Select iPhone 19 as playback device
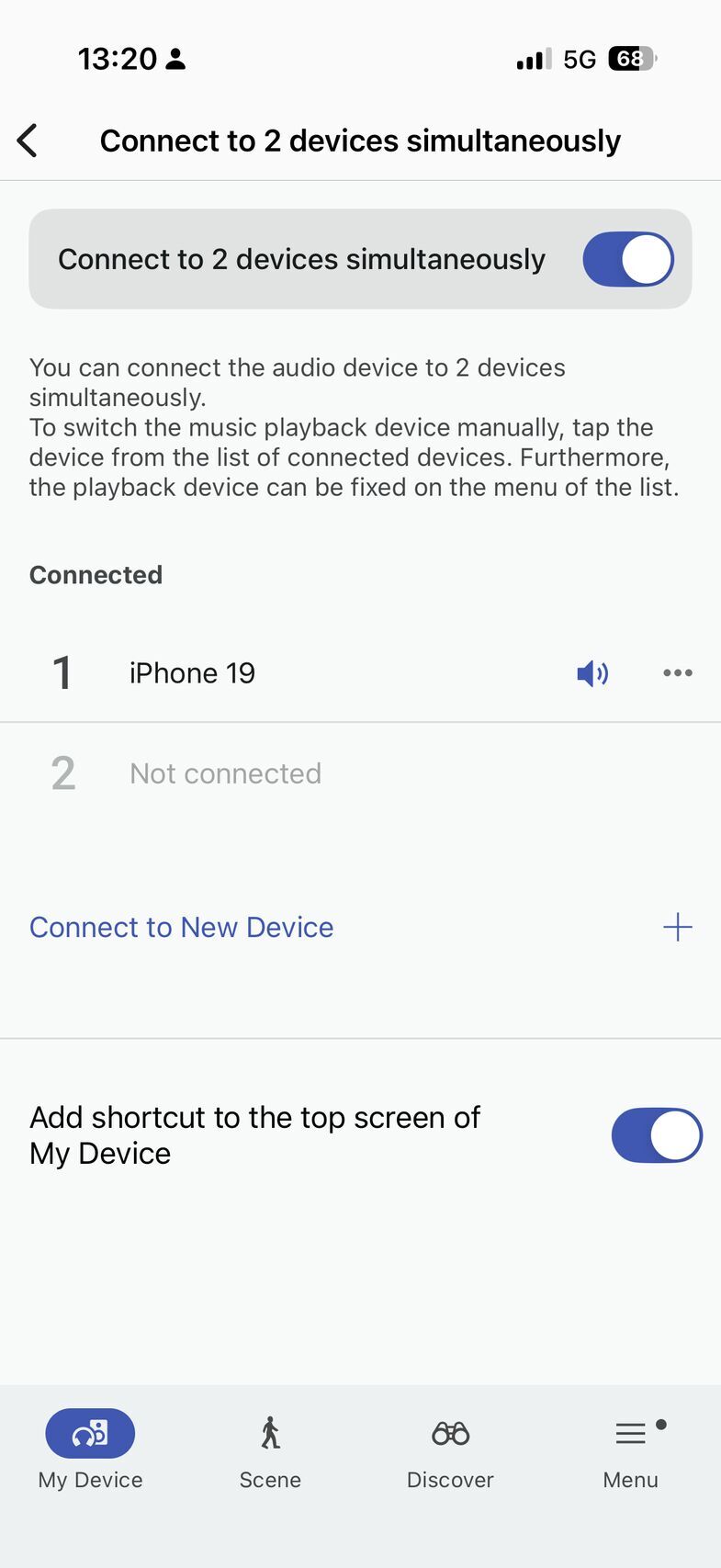This screenshot has width=721, height=1568. tap(192, 673)
